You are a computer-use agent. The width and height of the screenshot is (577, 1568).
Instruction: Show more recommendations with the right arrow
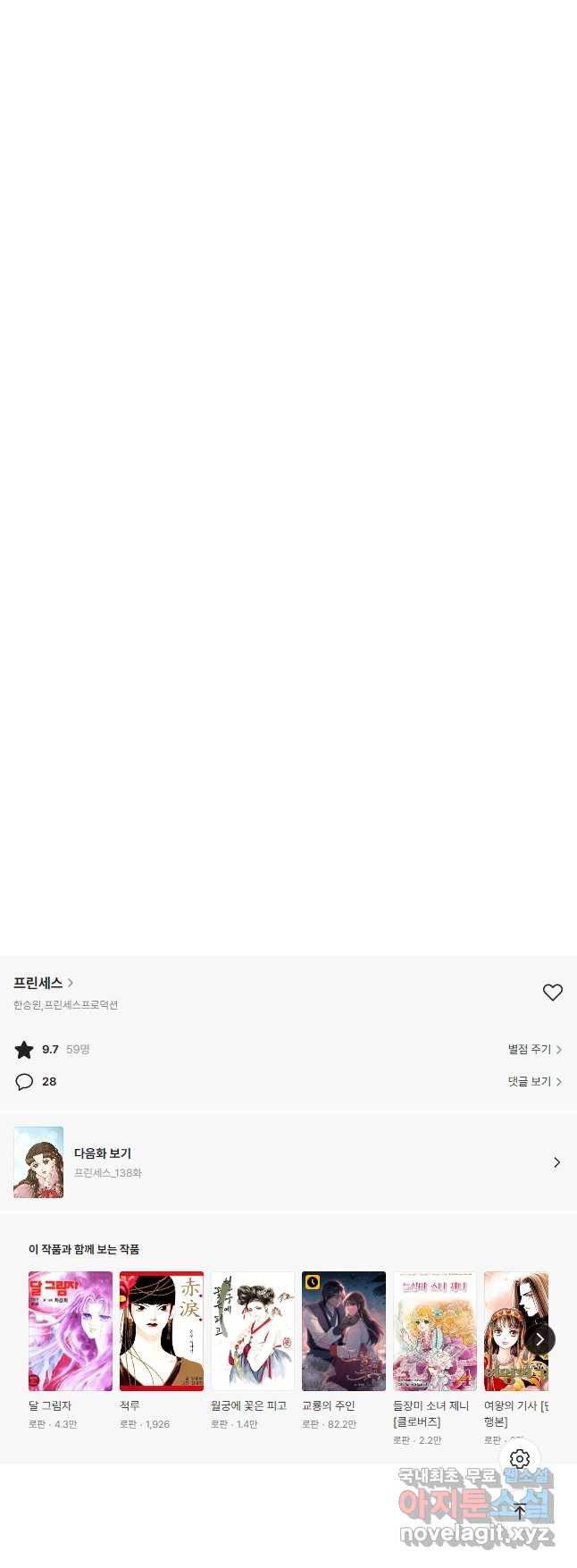coord(539,1338)
